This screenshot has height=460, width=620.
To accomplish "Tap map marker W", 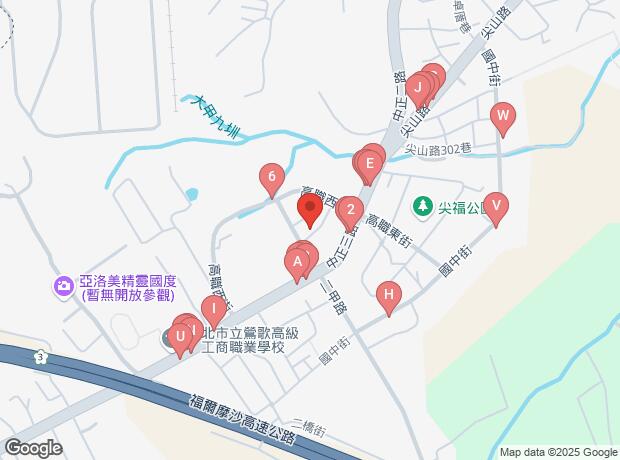I will (503, 116).
